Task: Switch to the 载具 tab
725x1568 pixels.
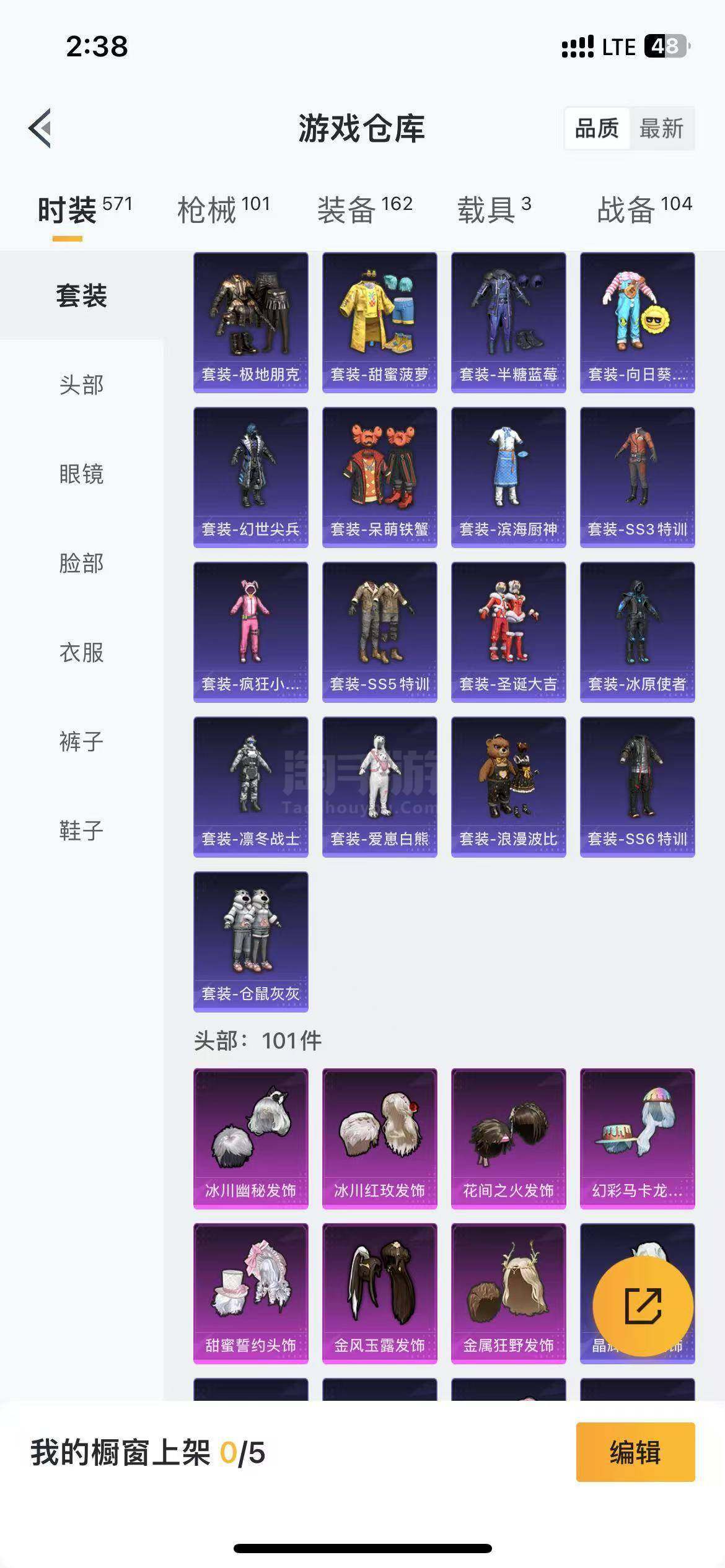Action: pyautogui.click(x=494, y=209)
